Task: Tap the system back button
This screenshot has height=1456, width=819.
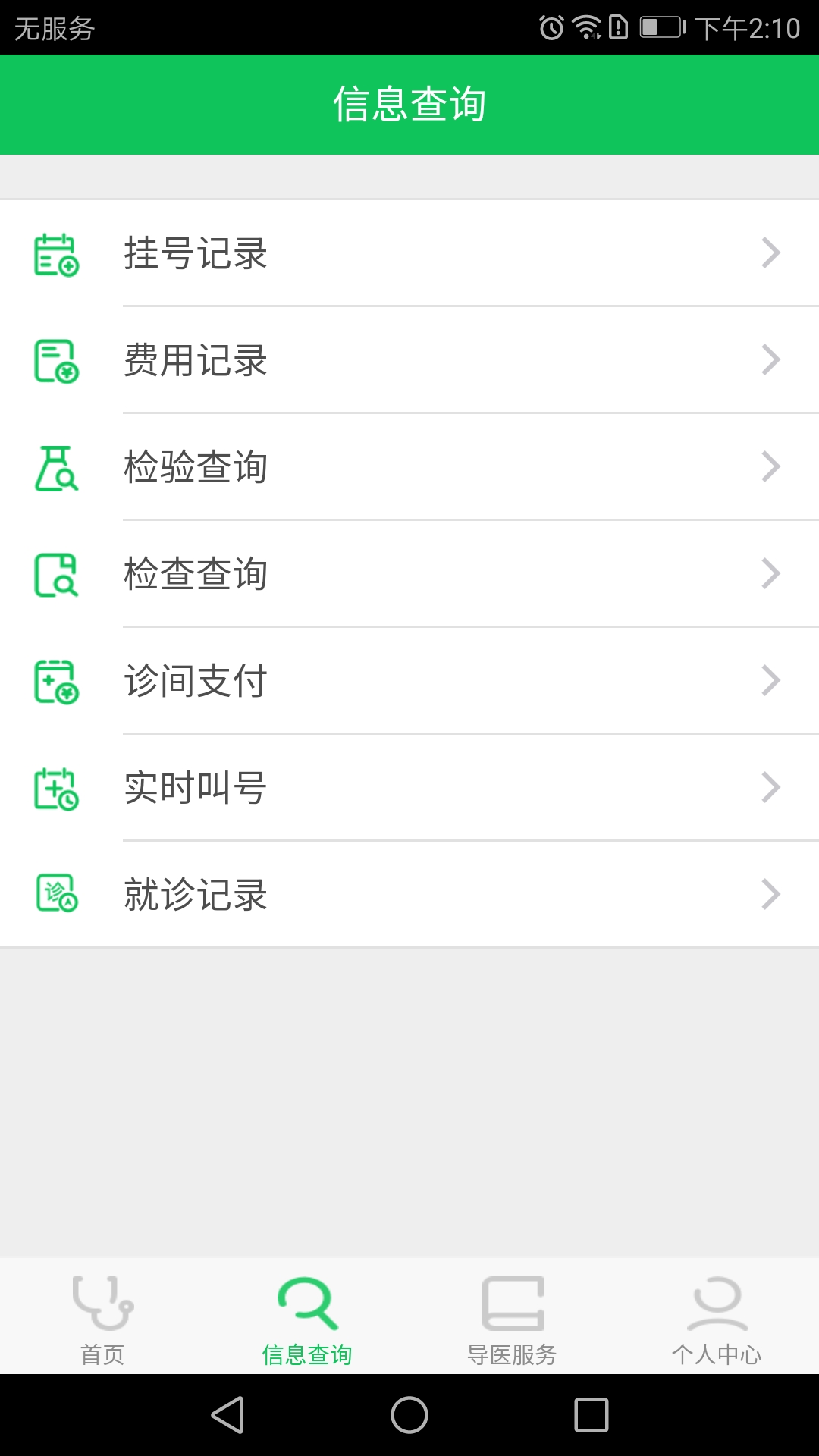Action: pos(227,1415)
